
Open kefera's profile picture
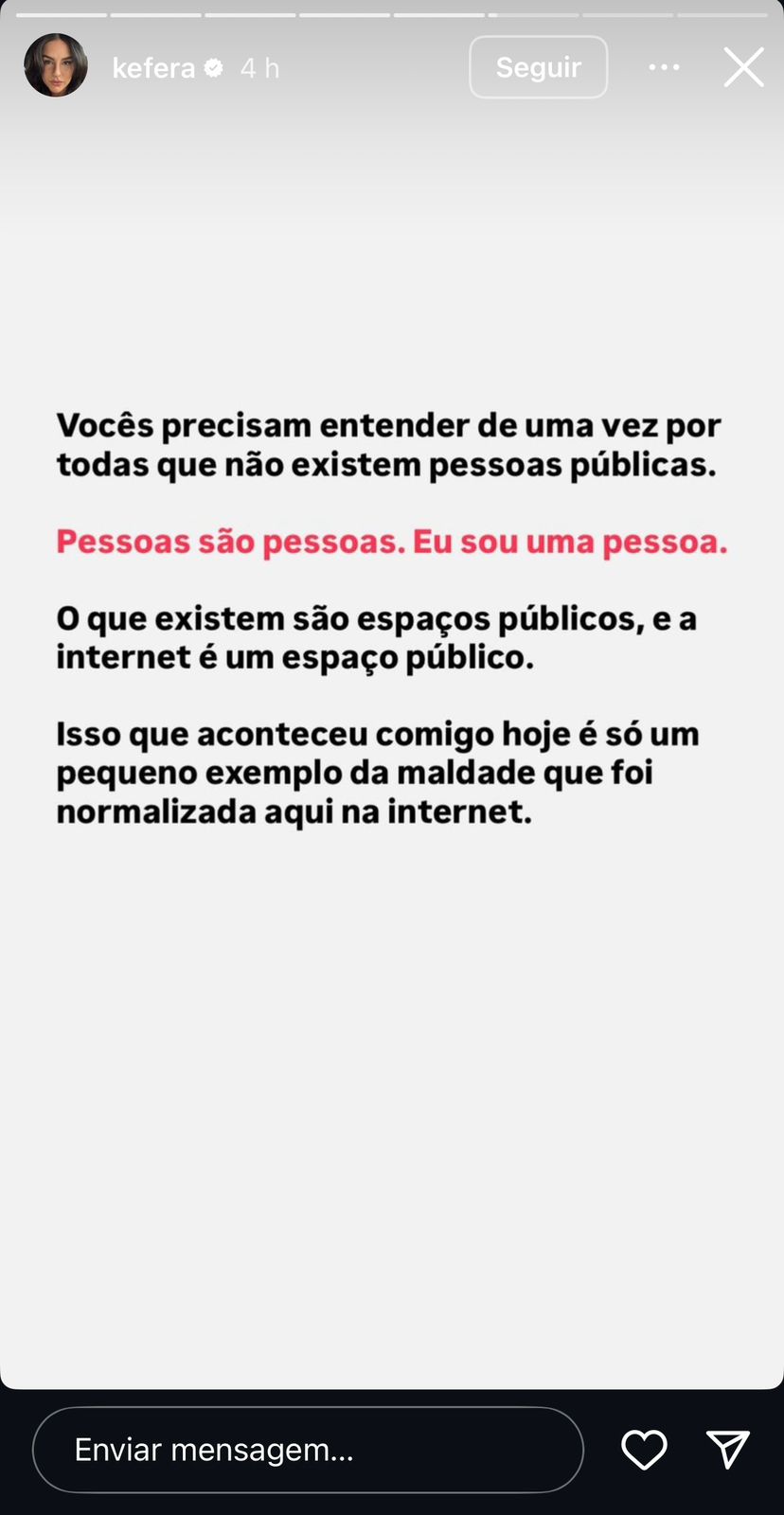pos(56,66)
